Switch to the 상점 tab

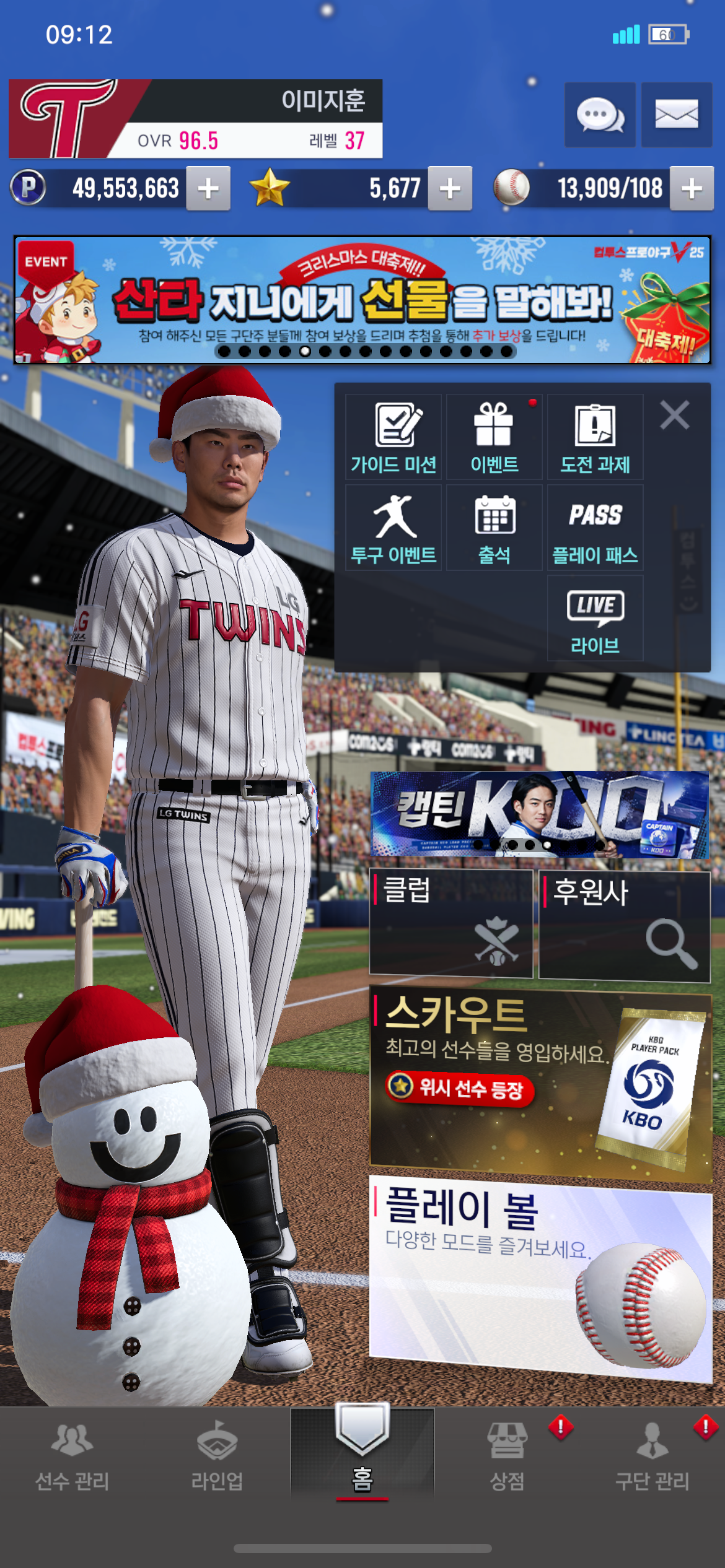click(x=507, y=1454)
